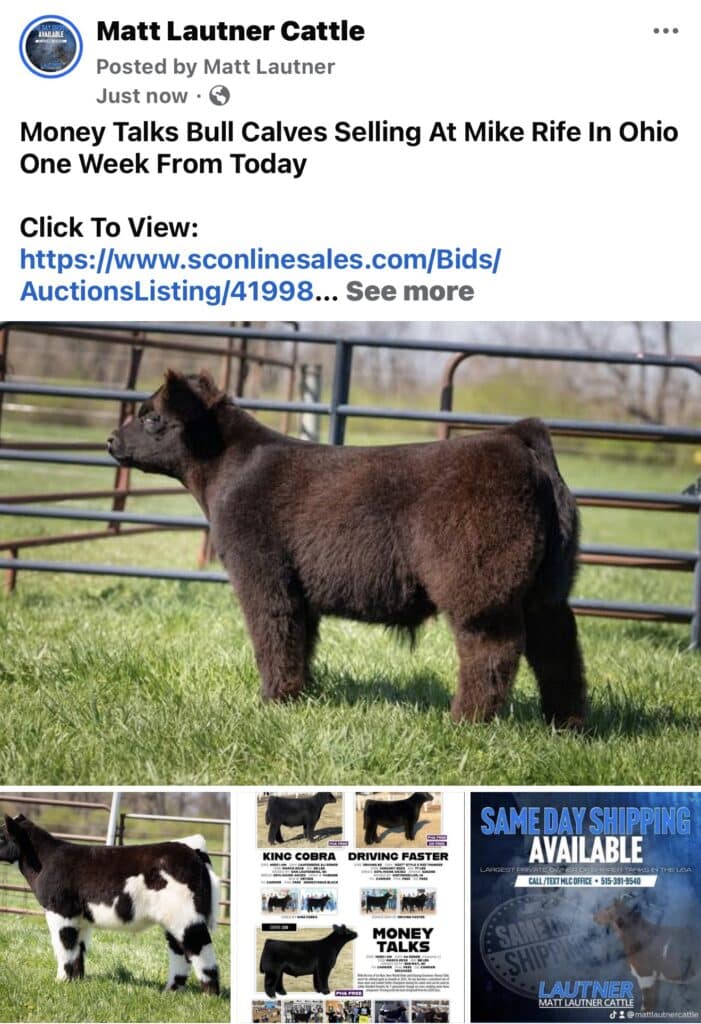Open the sconlinesales.com auction link

point(260,261)
